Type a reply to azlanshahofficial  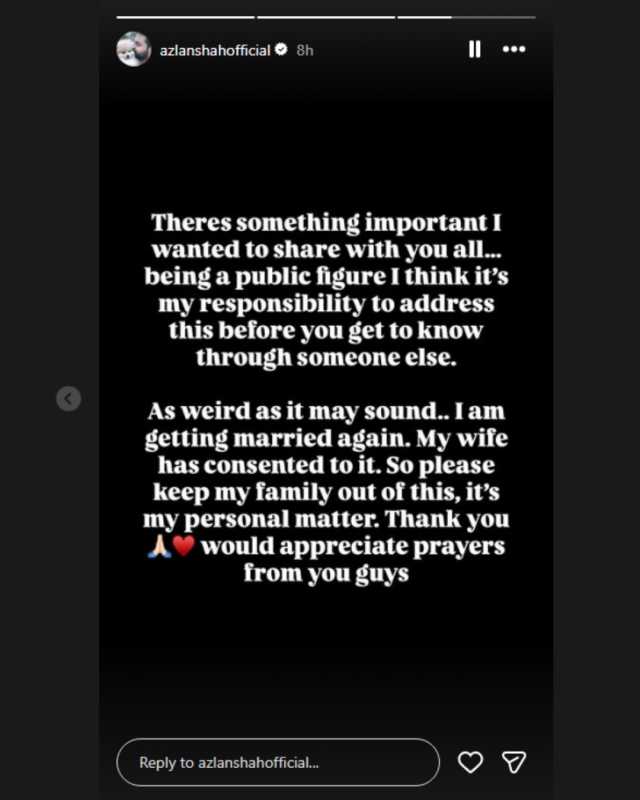[x=278, y=762]
